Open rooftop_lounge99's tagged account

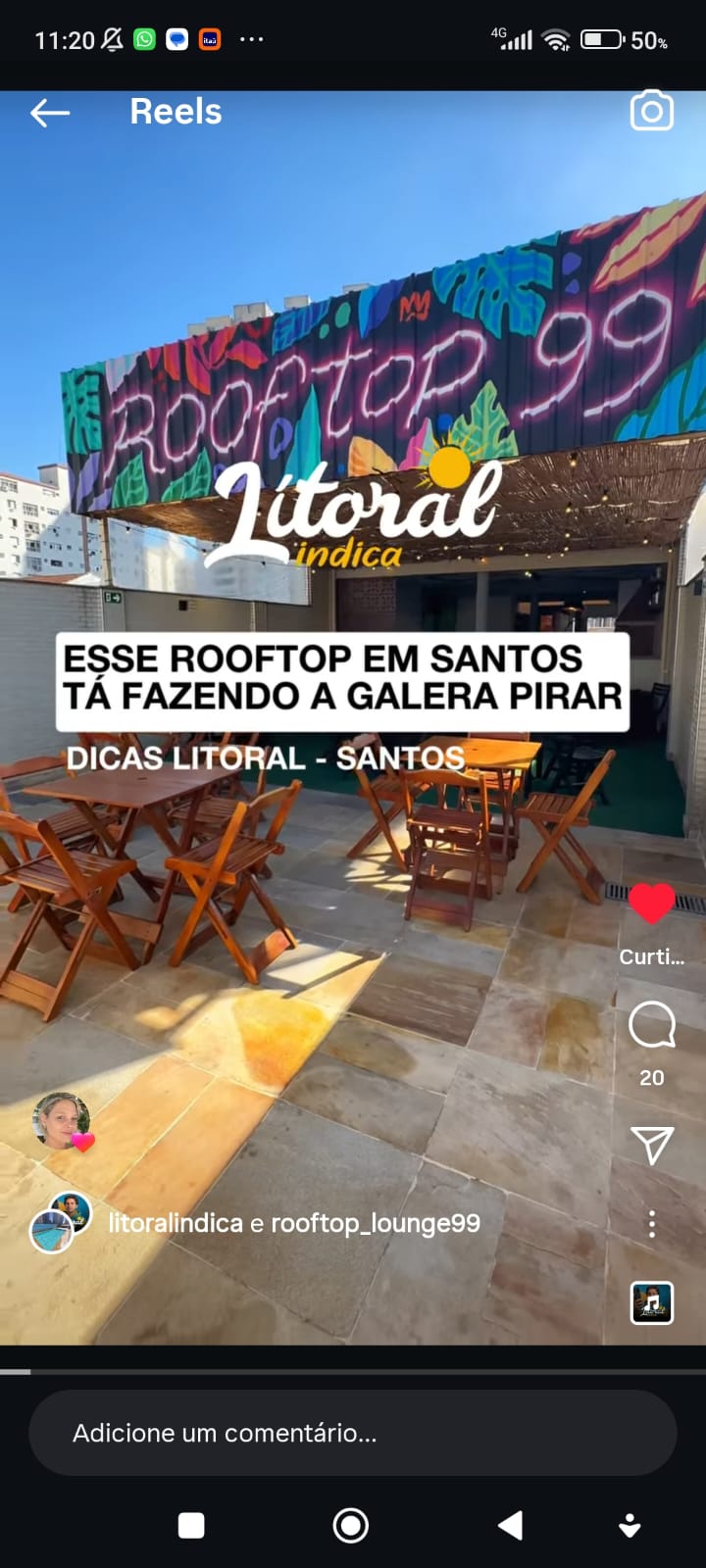[375, 1223]
